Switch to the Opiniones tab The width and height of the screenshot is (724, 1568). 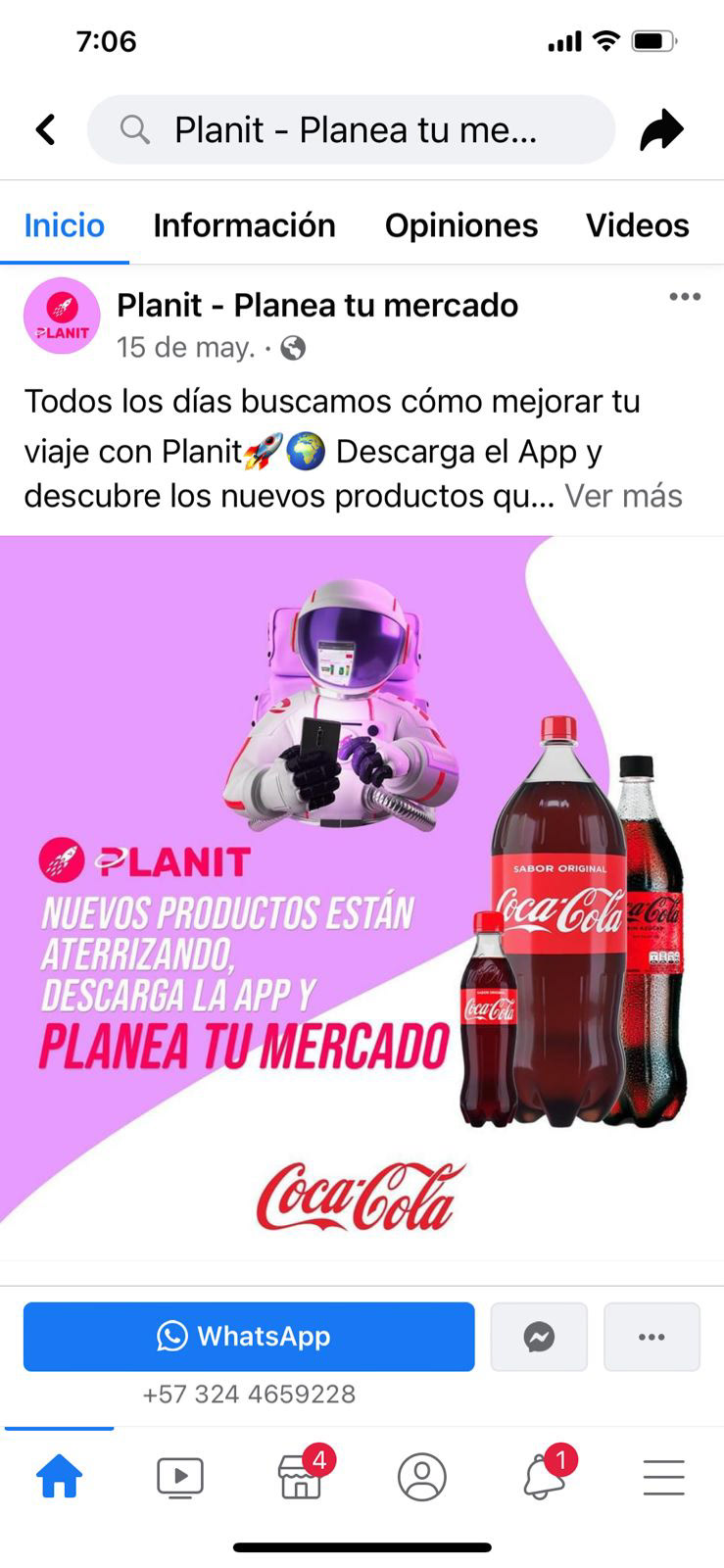coord(460,225)
